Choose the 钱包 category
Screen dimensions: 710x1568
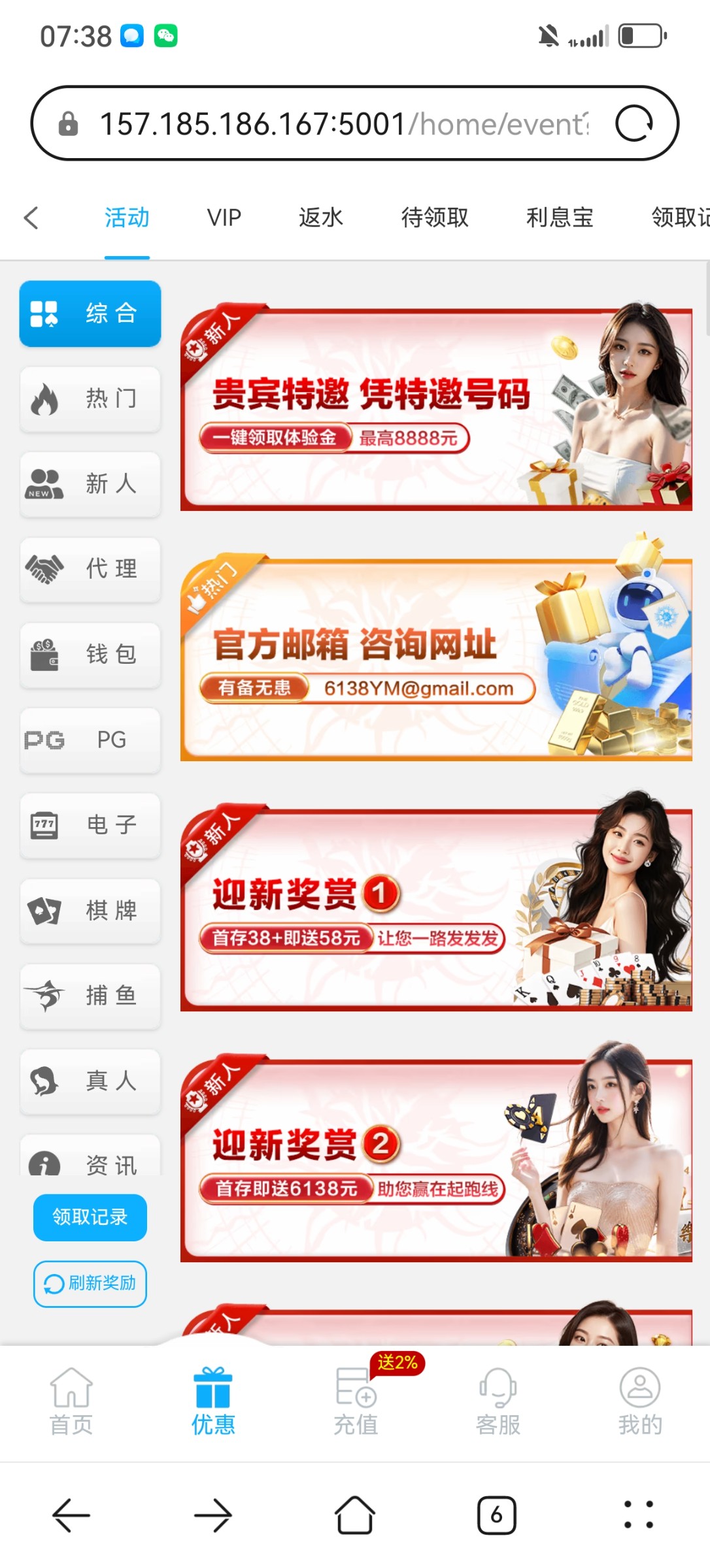pos(90,655)
